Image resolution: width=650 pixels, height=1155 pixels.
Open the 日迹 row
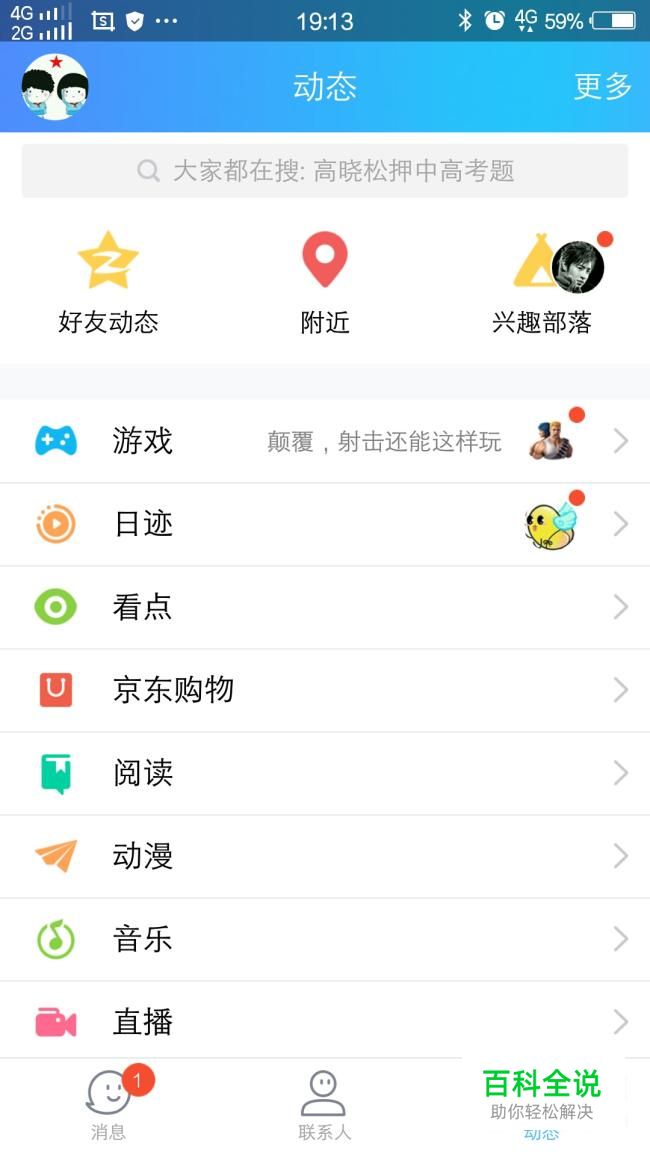point(325,524)
